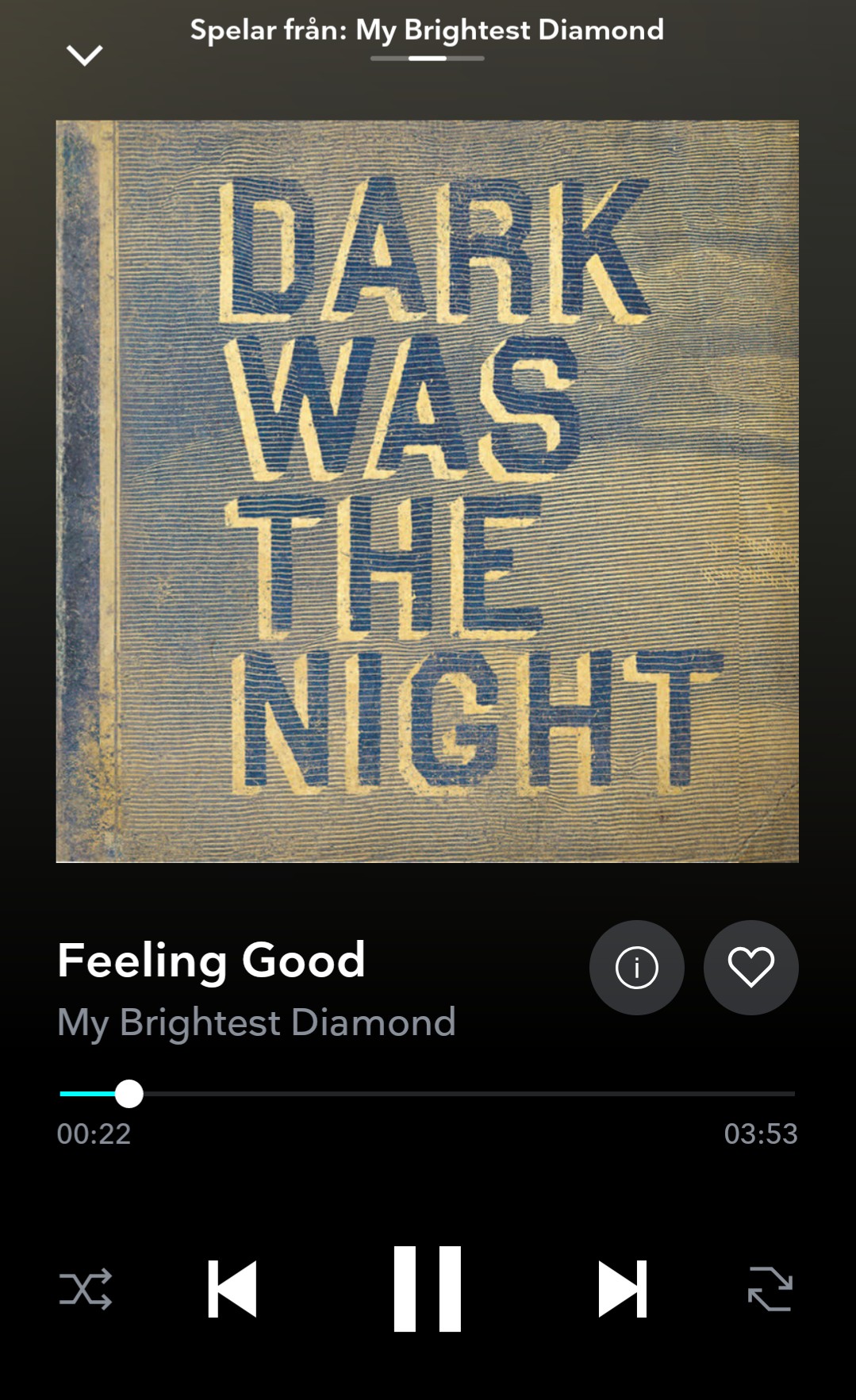Tap the Dark Was the Night album cover
856x1400 pixels.
click(427, 491)
